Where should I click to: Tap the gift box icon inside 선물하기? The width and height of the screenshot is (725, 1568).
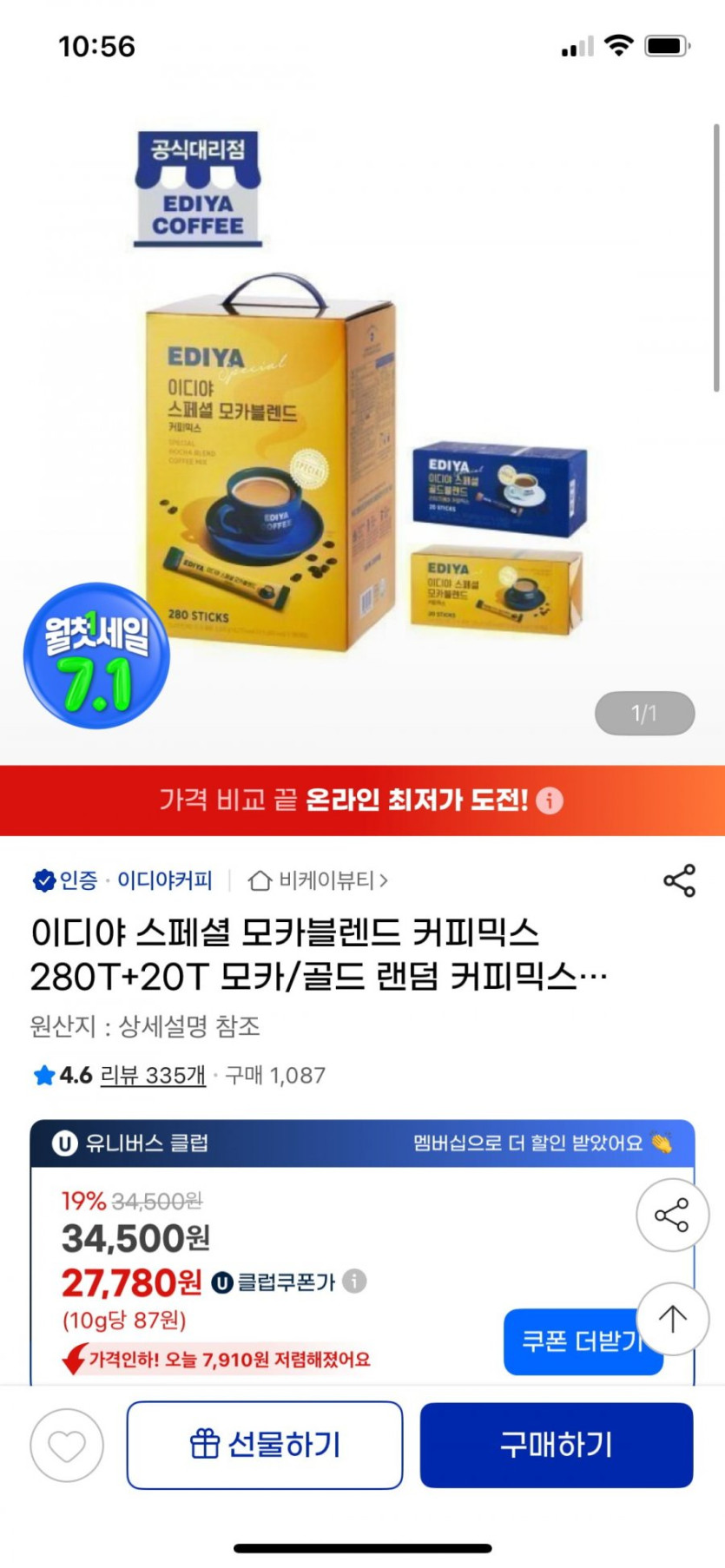pyautogui.click(x=204, y=1444)
